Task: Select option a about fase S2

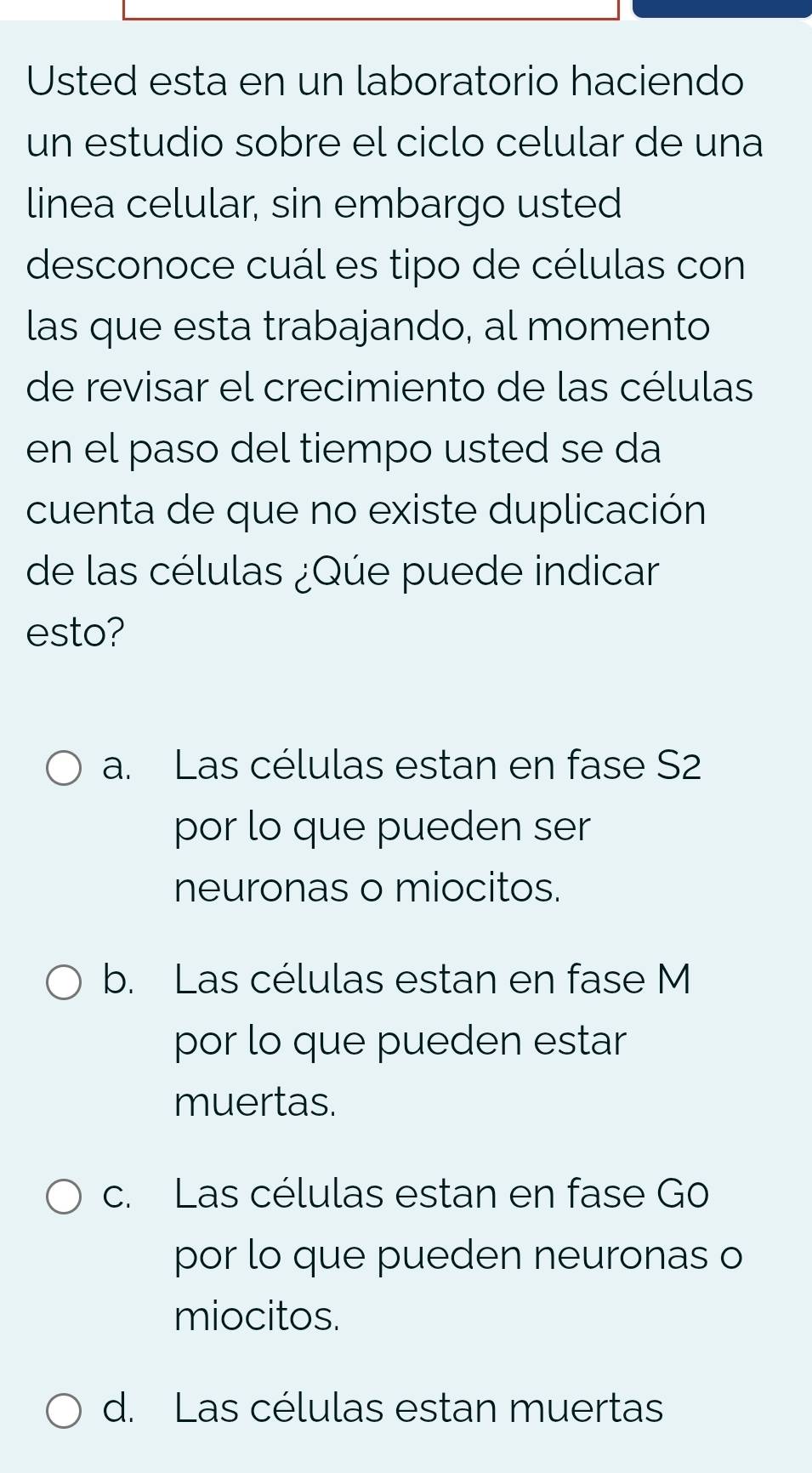Action: (x=64, y=768)
